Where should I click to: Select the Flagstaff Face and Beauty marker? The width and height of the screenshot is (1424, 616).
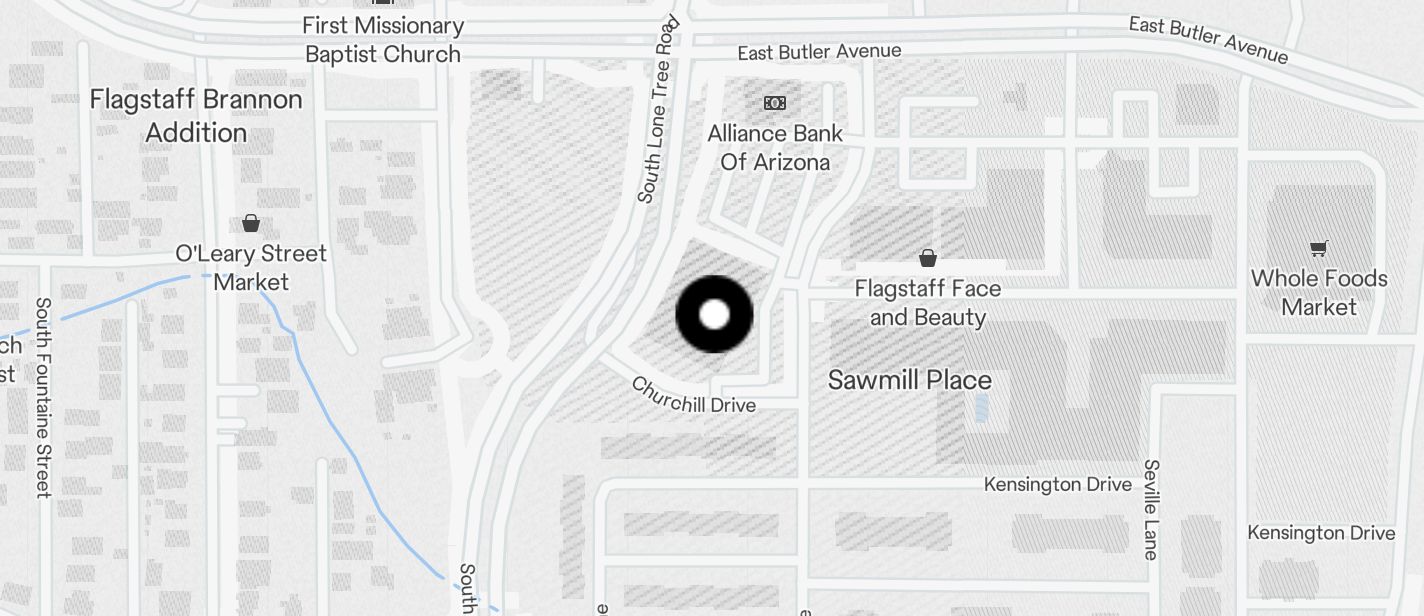coord(928,259)
